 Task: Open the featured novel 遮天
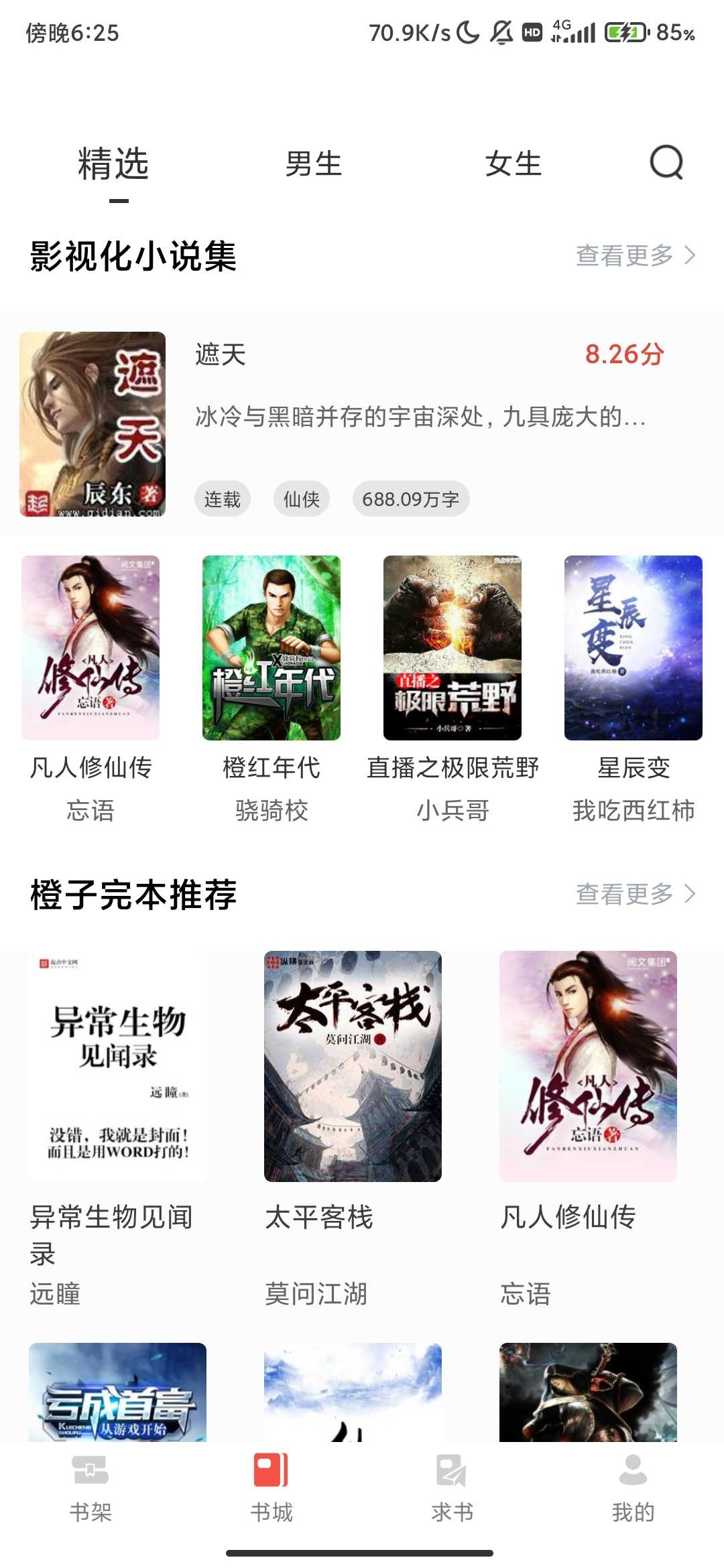(362, 423)
